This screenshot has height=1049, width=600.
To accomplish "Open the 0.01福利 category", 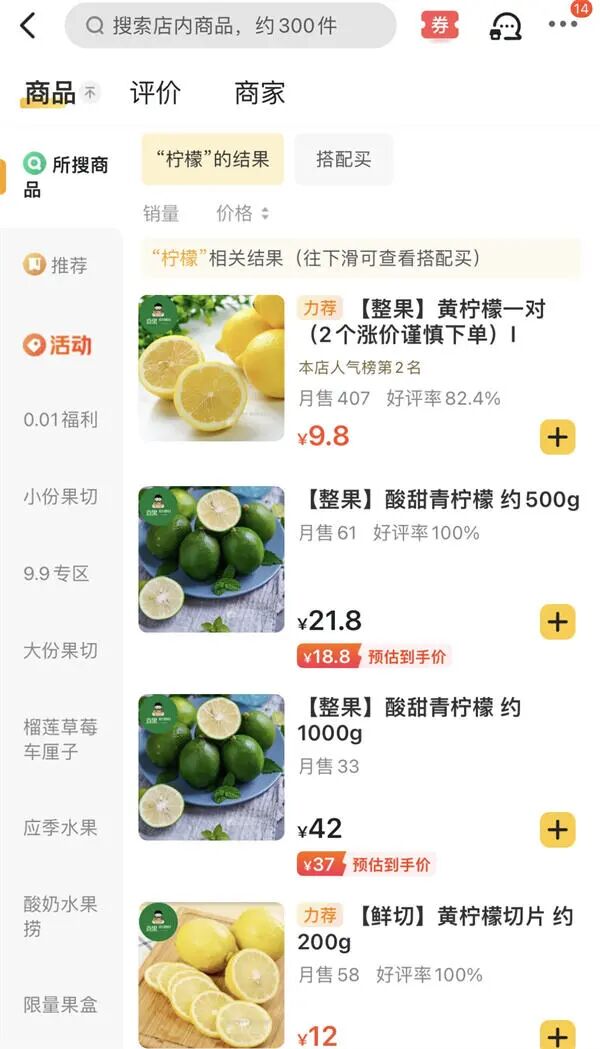I will tap(60, 420).
